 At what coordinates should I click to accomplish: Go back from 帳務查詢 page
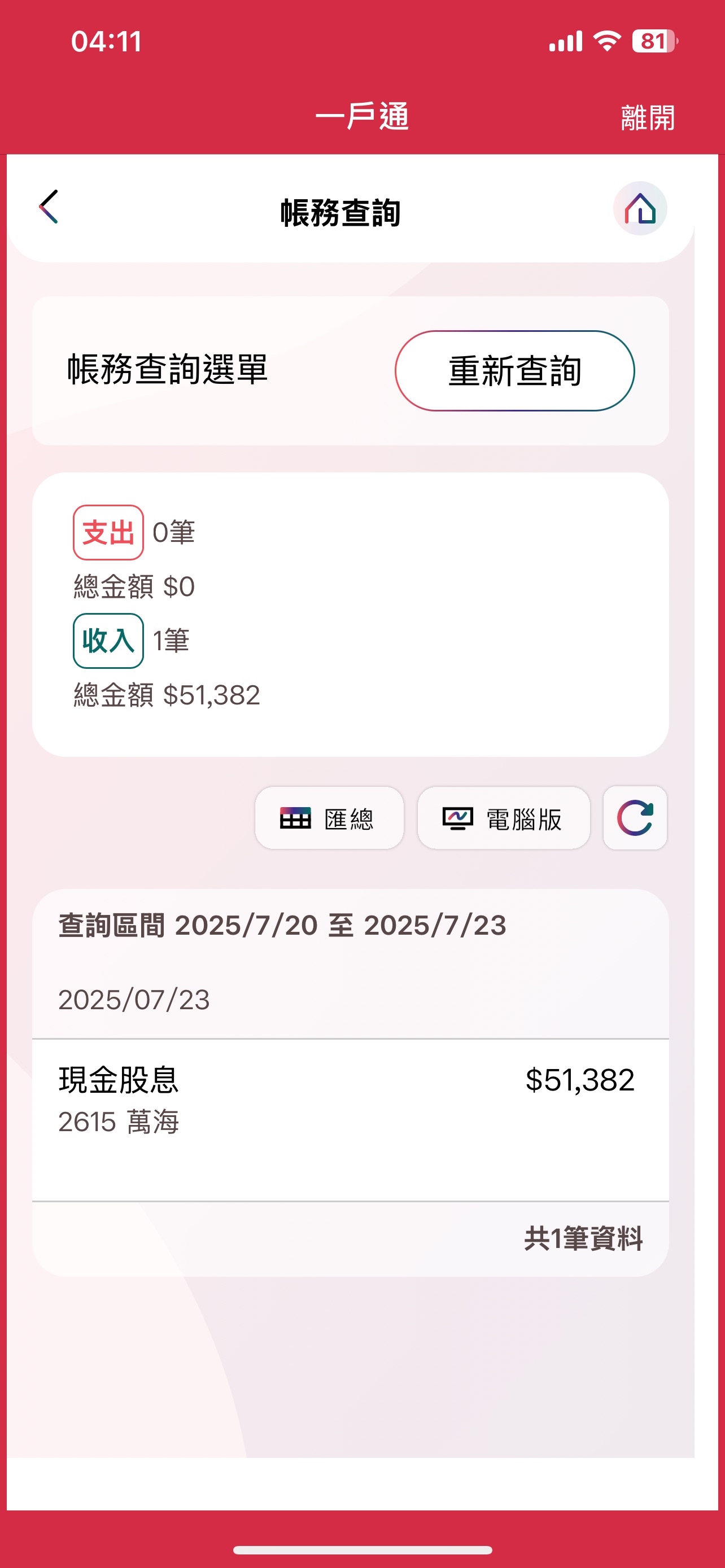click(x=49, y=207)
